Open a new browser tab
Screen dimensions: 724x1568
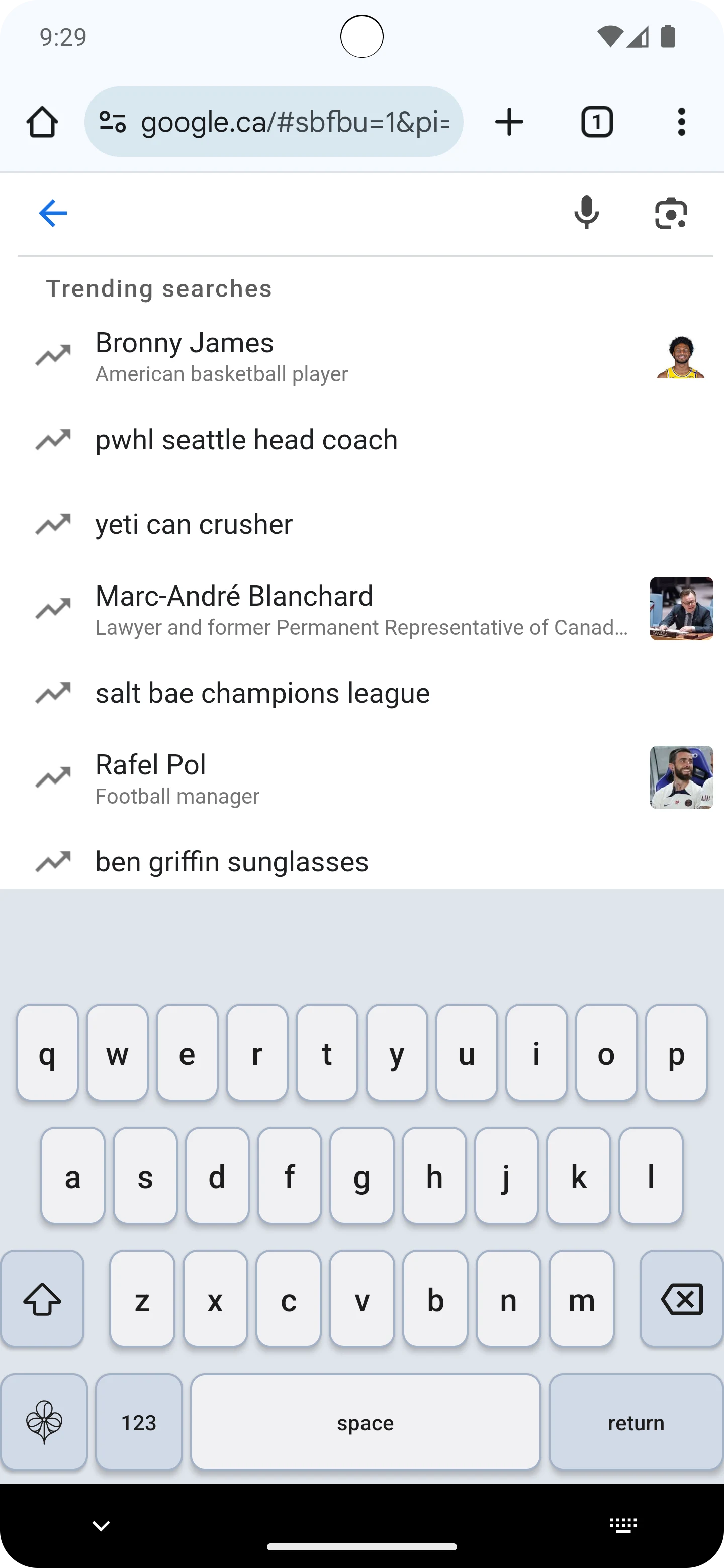(x=509, y=122)
